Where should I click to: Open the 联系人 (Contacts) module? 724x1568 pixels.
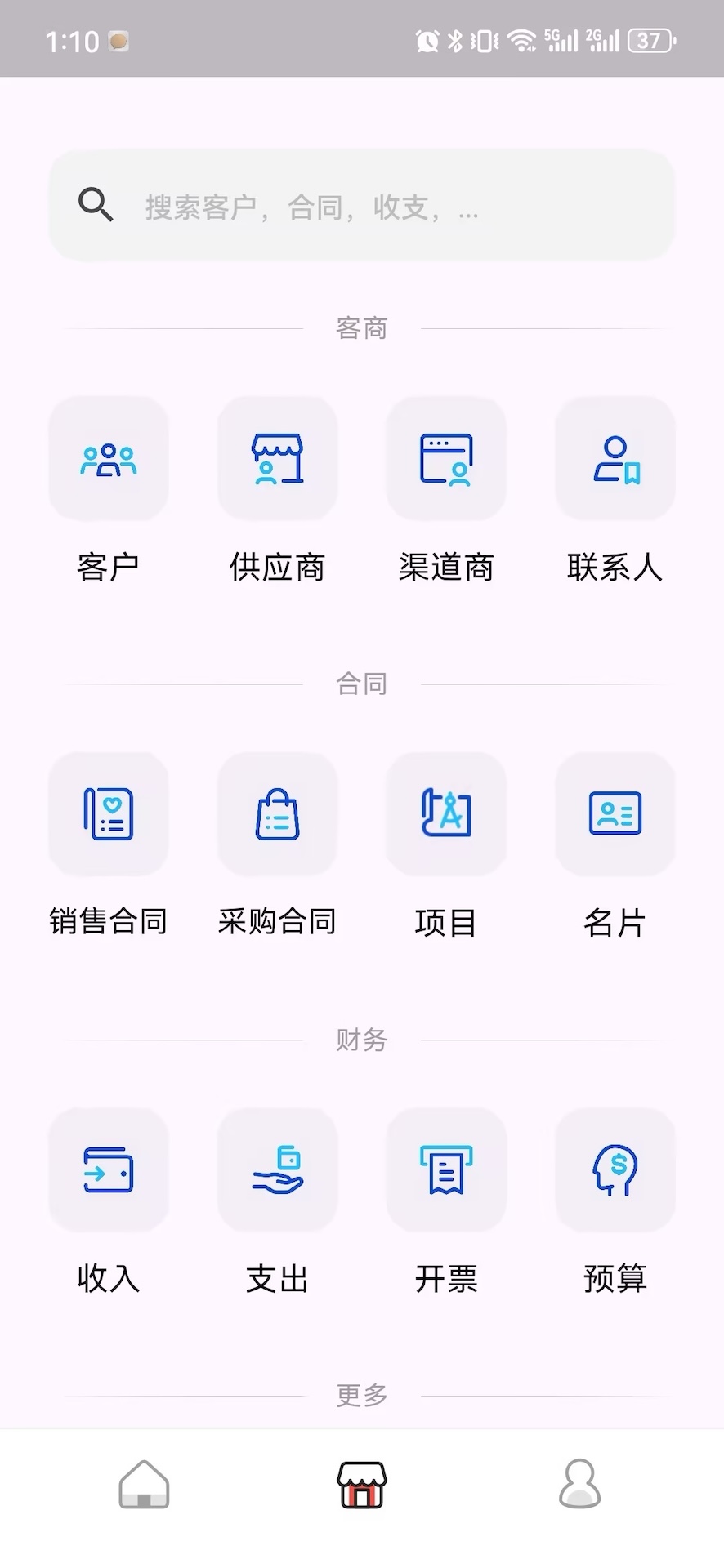click(x=615, y=458)
